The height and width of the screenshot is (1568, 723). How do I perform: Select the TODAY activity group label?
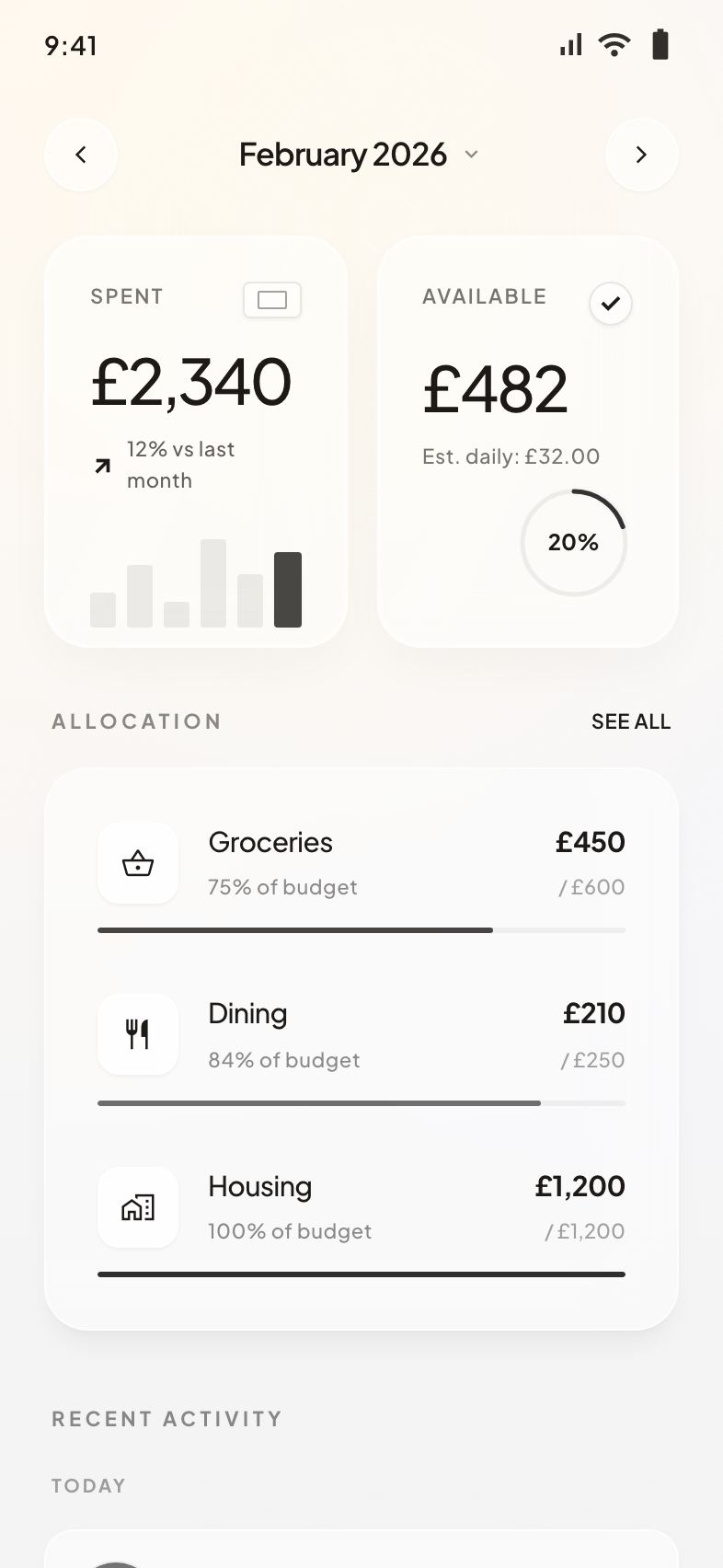pyautogui.click(x=88, y=1485)
